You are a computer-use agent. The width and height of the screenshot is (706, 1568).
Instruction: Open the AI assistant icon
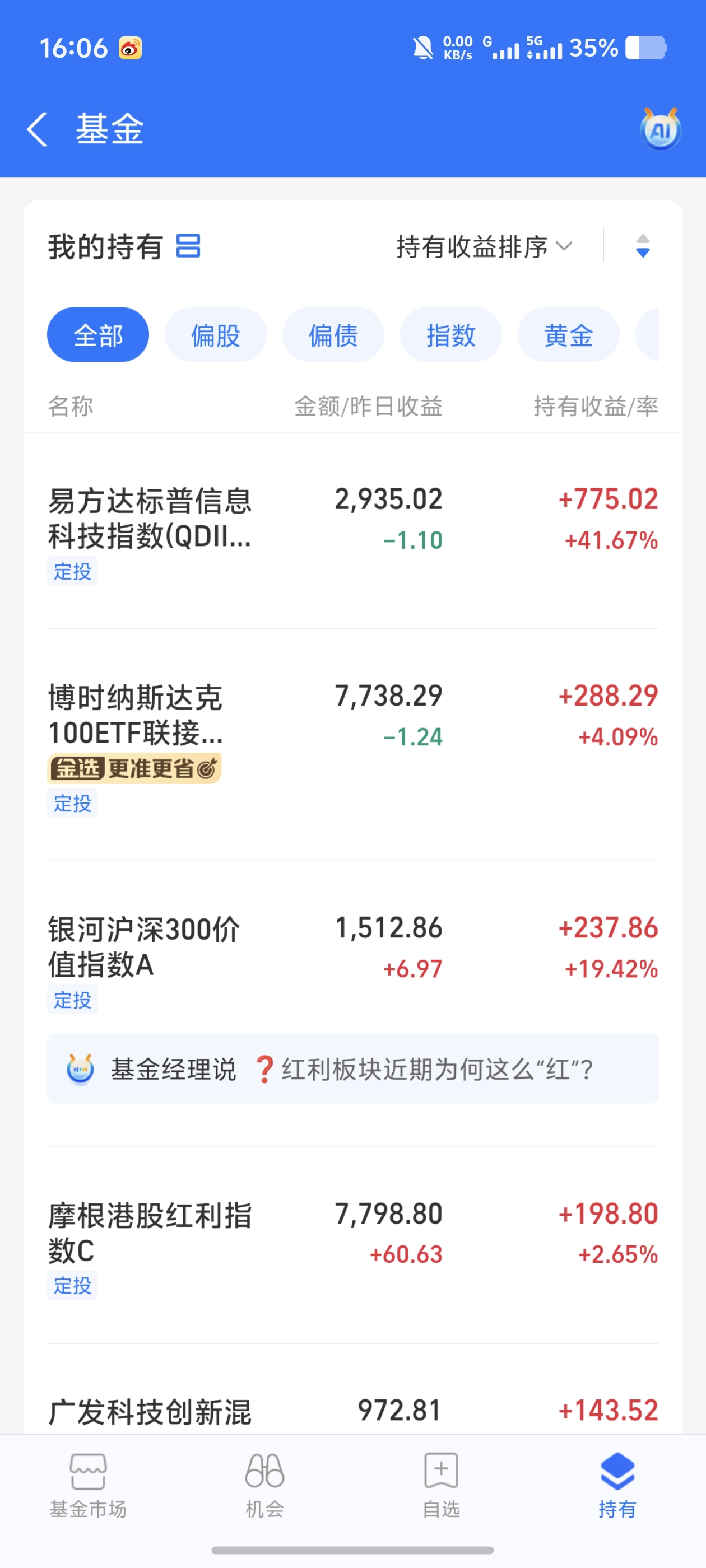click(659, 129)
